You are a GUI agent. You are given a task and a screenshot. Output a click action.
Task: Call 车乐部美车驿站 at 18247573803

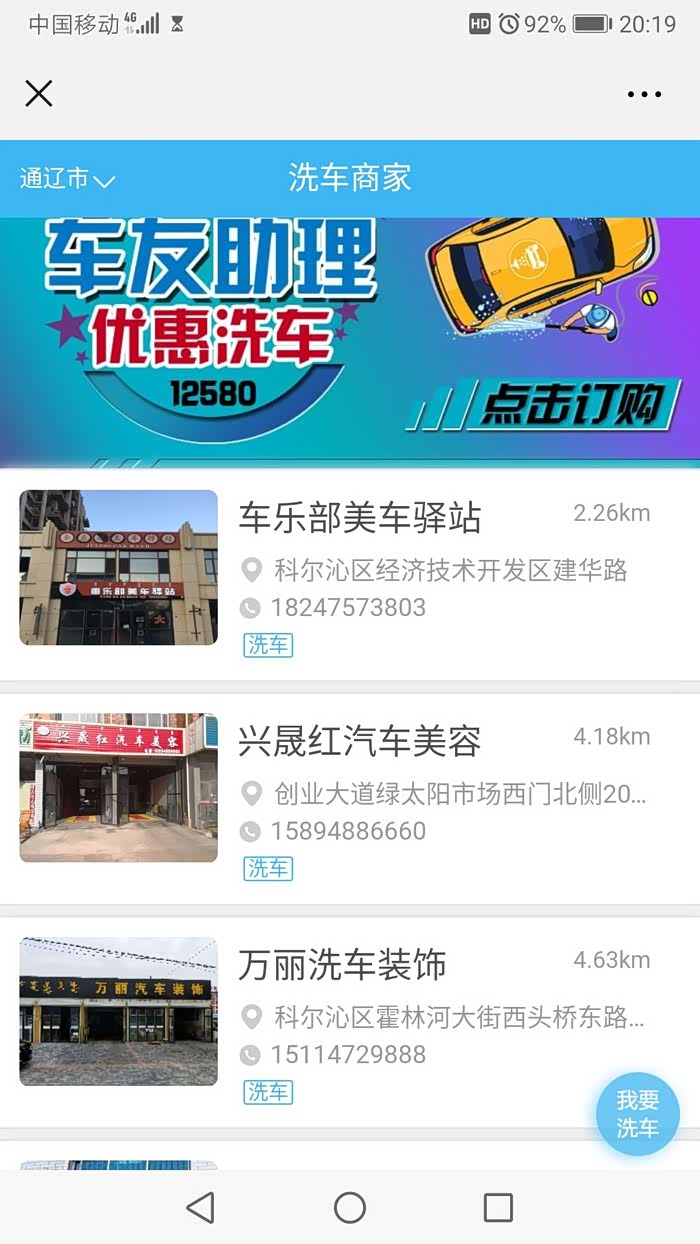347,608
